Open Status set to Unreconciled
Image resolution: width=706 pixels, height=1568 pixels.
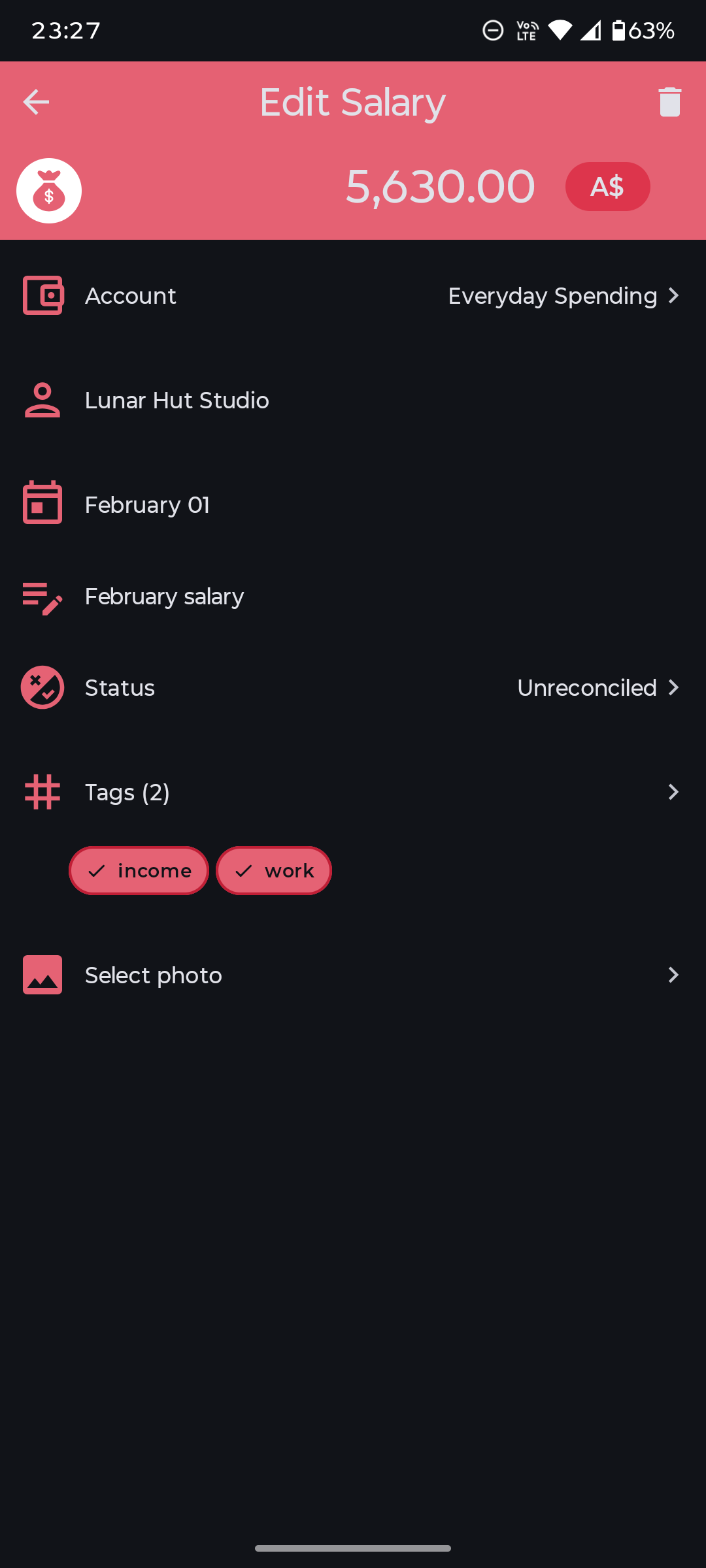pyautogui.click(x=353, y=688)
